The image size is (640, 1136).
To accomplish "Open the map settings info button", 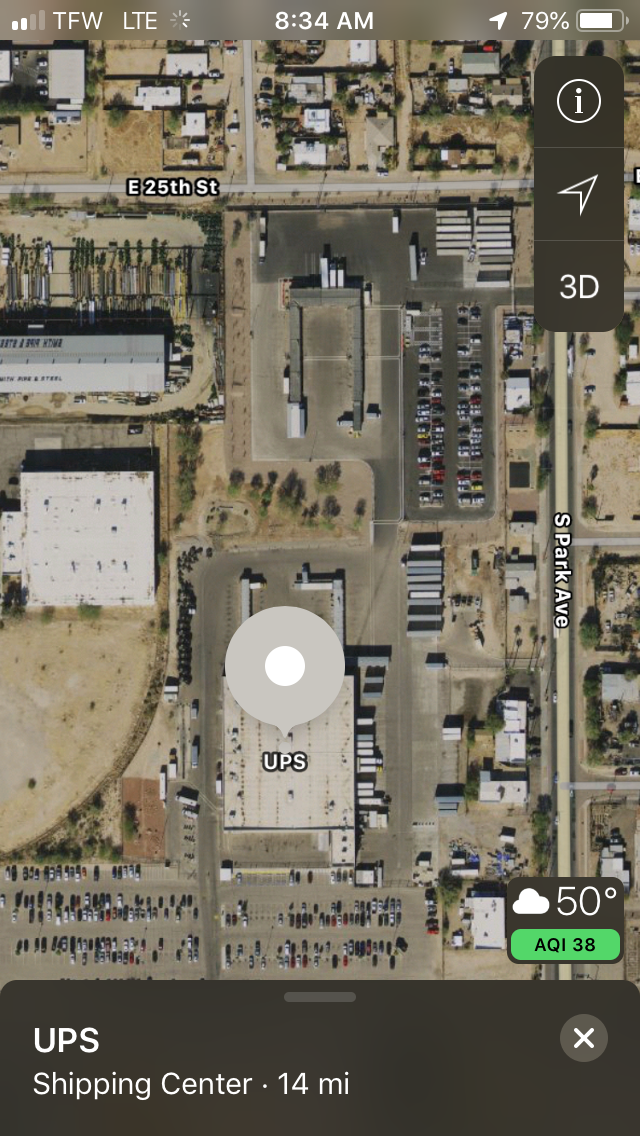I will (x=578, y=101).
